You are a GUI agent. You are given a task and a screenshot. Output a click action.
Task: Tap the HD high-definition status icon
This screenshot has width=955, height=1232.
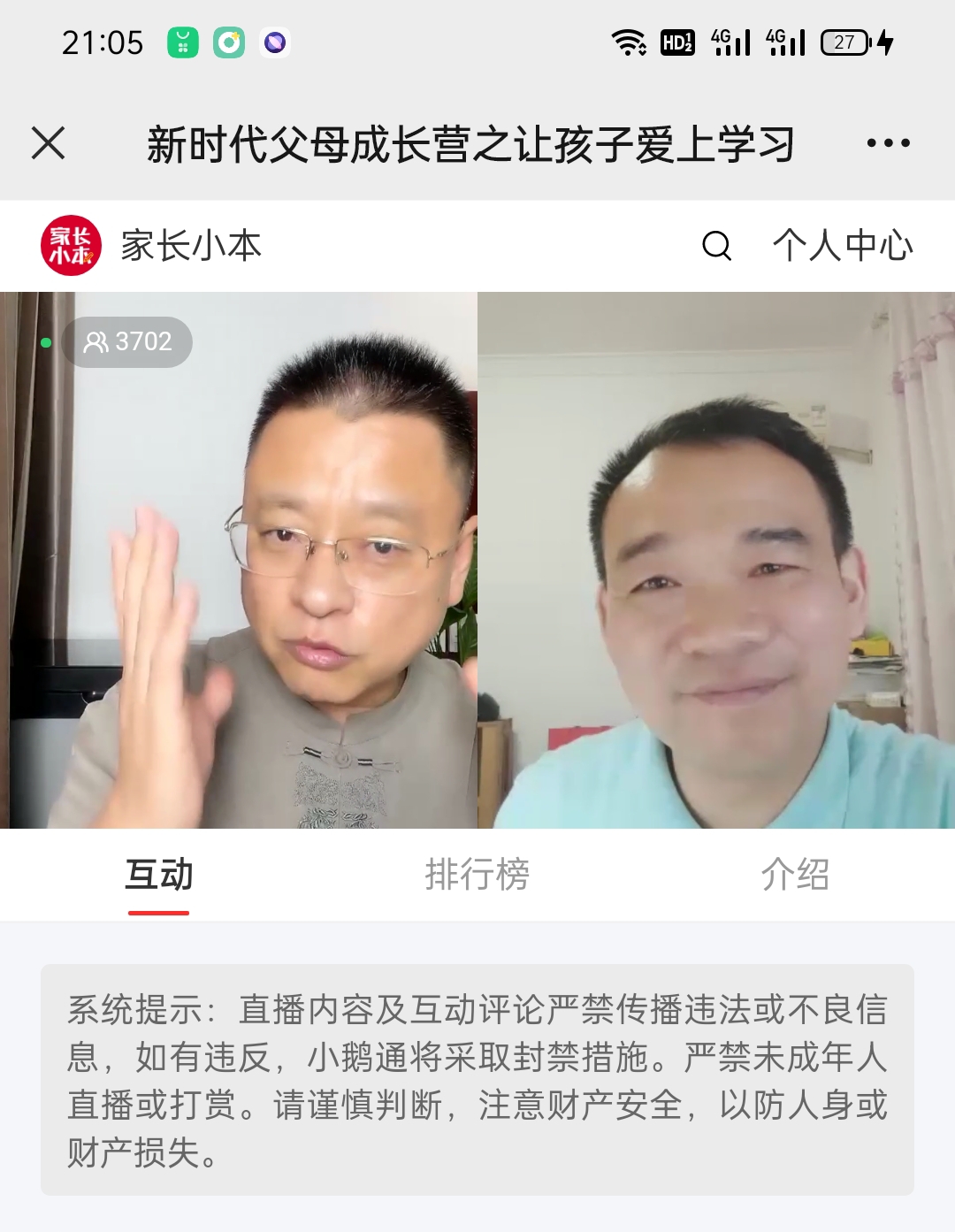point(676,42)
